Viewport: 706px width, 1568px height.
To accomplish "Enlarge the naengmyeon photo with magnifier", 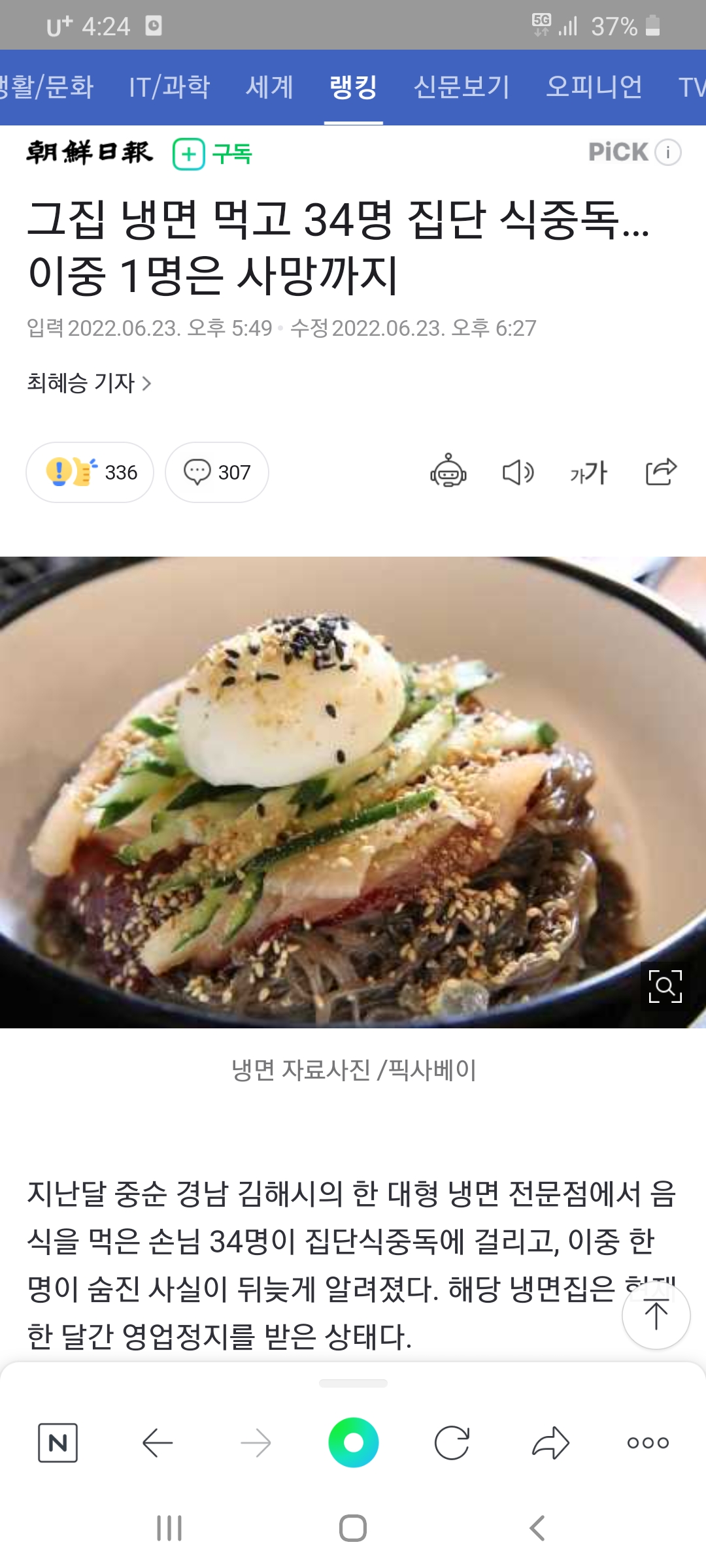I will coord(665,986).
